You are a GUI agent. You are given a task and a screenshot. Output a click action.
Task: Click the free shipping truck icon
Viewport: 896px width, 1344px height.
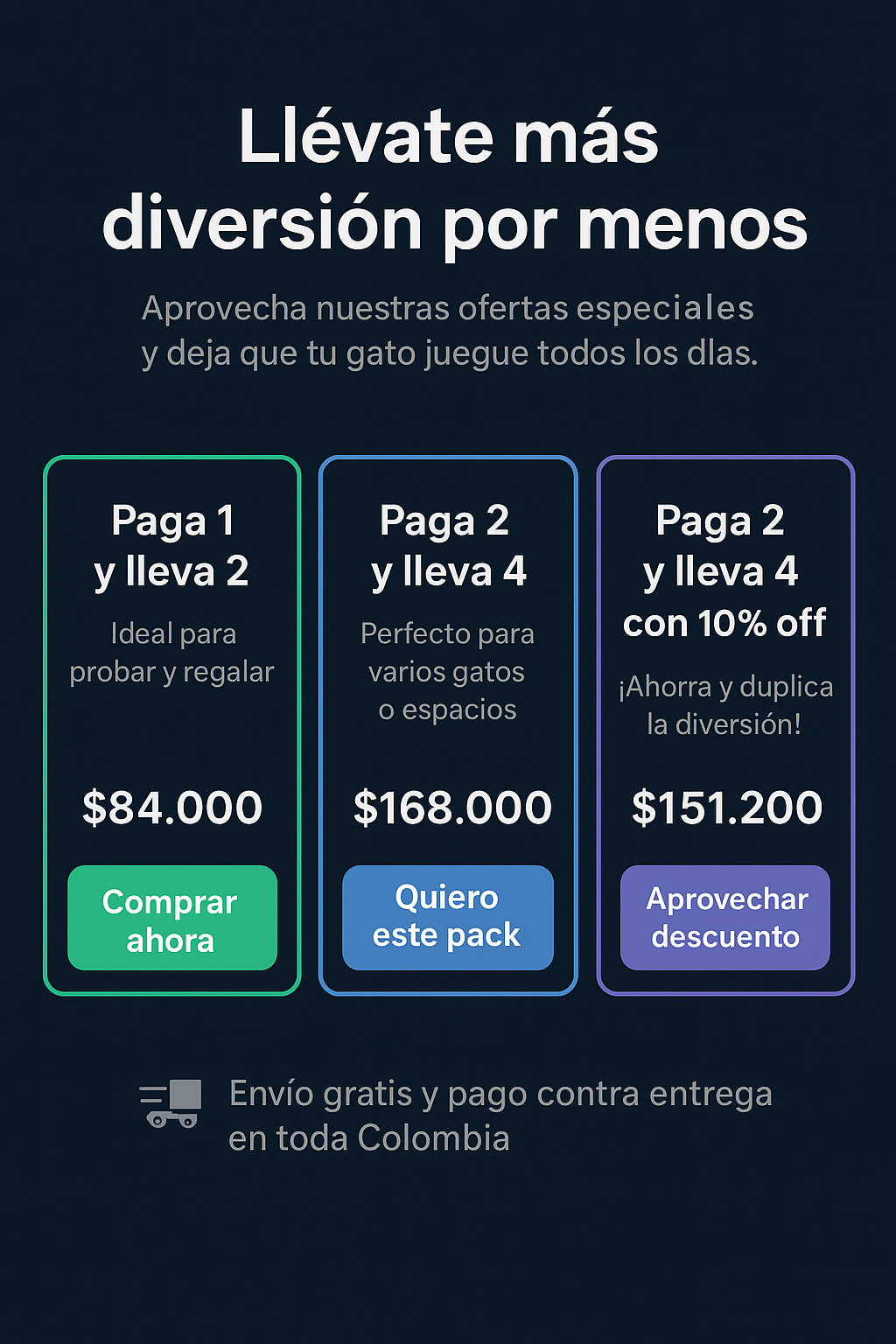pos(169,1102)
